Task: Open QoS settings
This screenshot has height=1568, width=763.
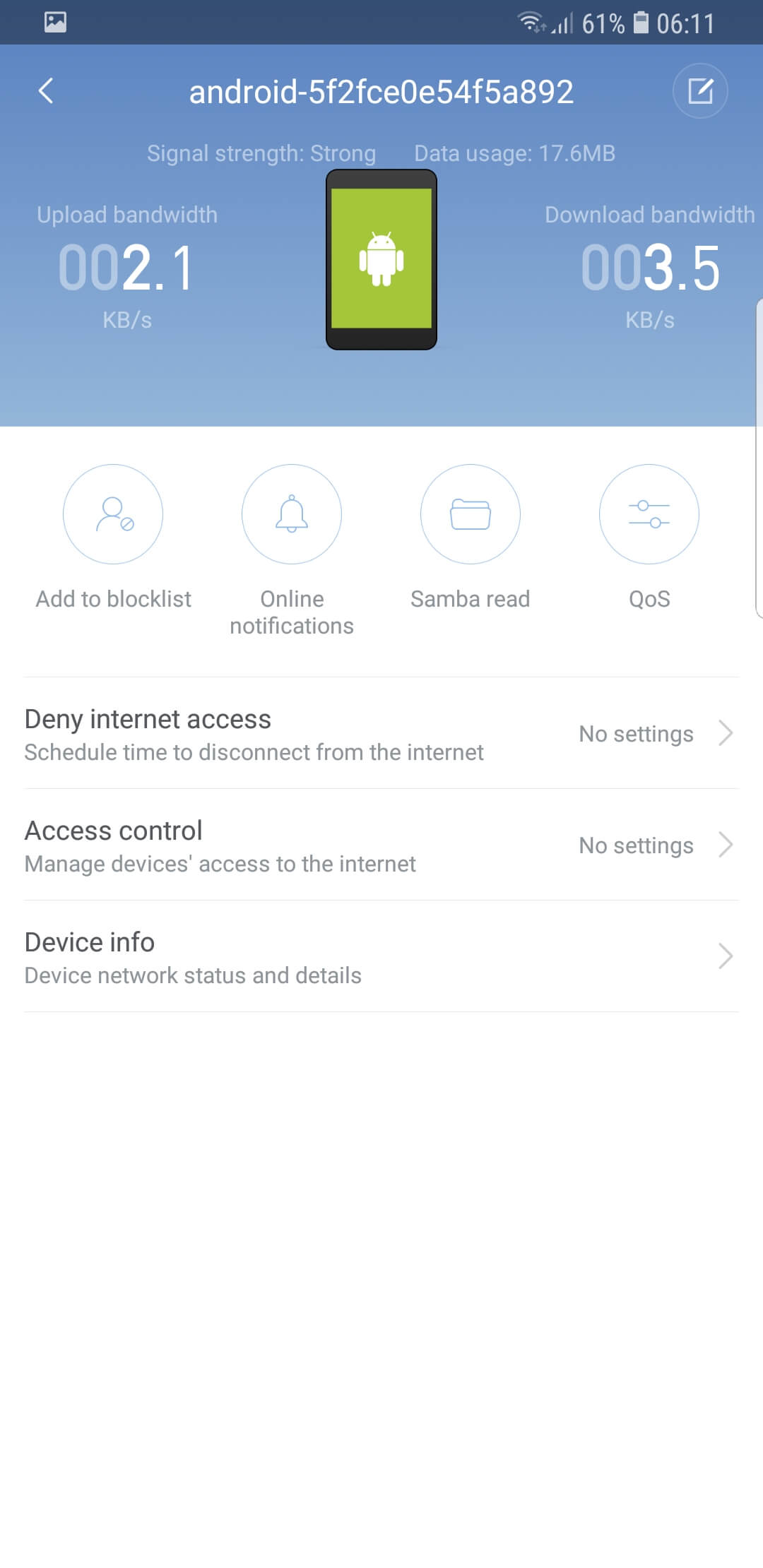Action: point(649,514)
